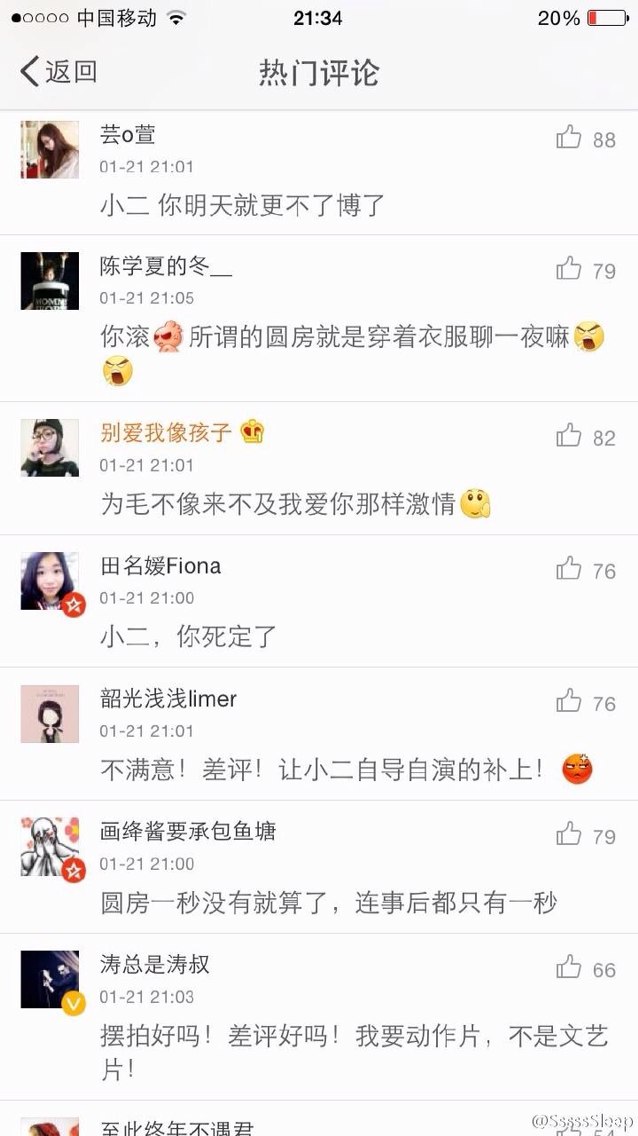Open 涛总是涛叔's verified profile avatar
Image resolution: width=638 pixels, height=1136 pixels.
tap(49, 980)
